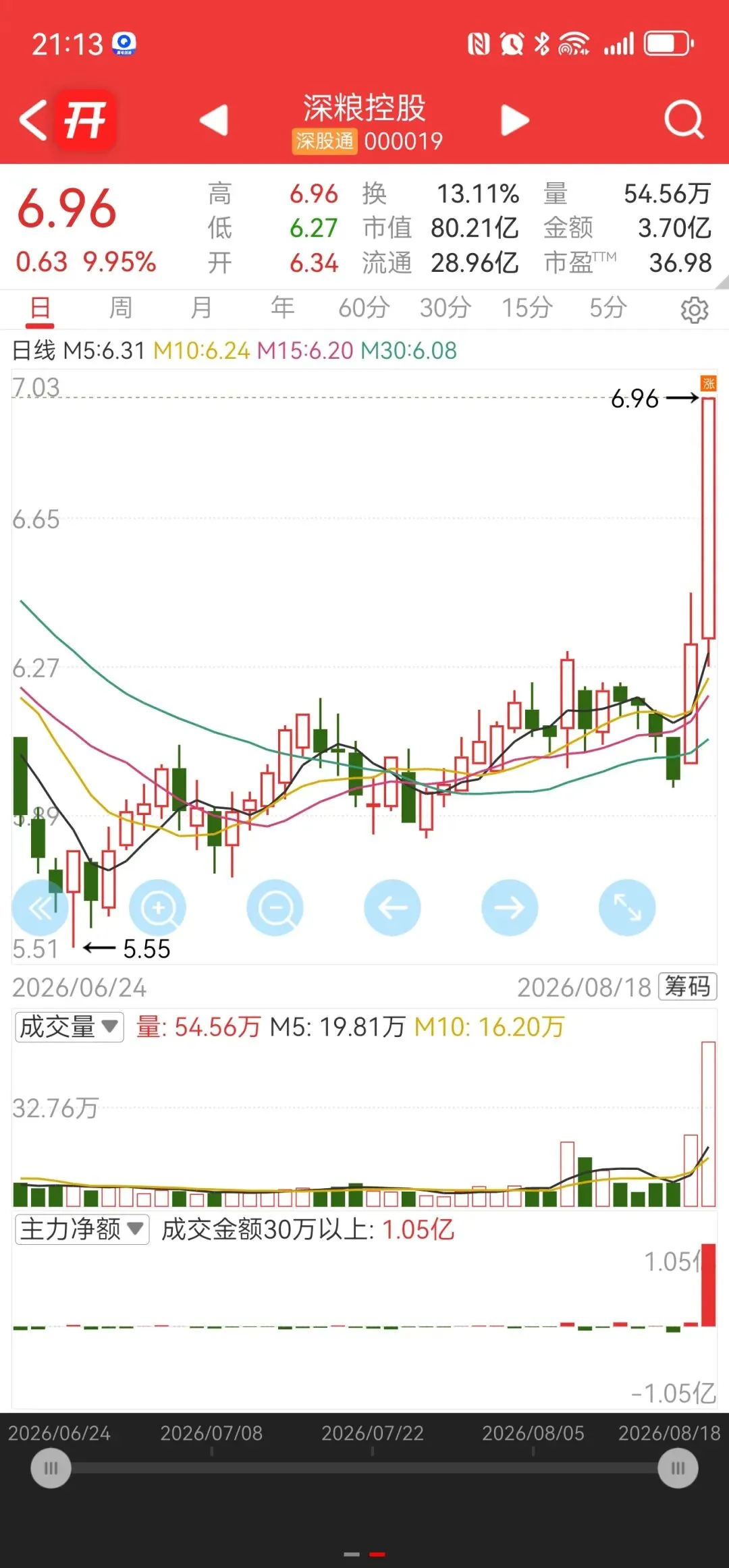Move chart cursor right with arrow button

pos(510,907)
